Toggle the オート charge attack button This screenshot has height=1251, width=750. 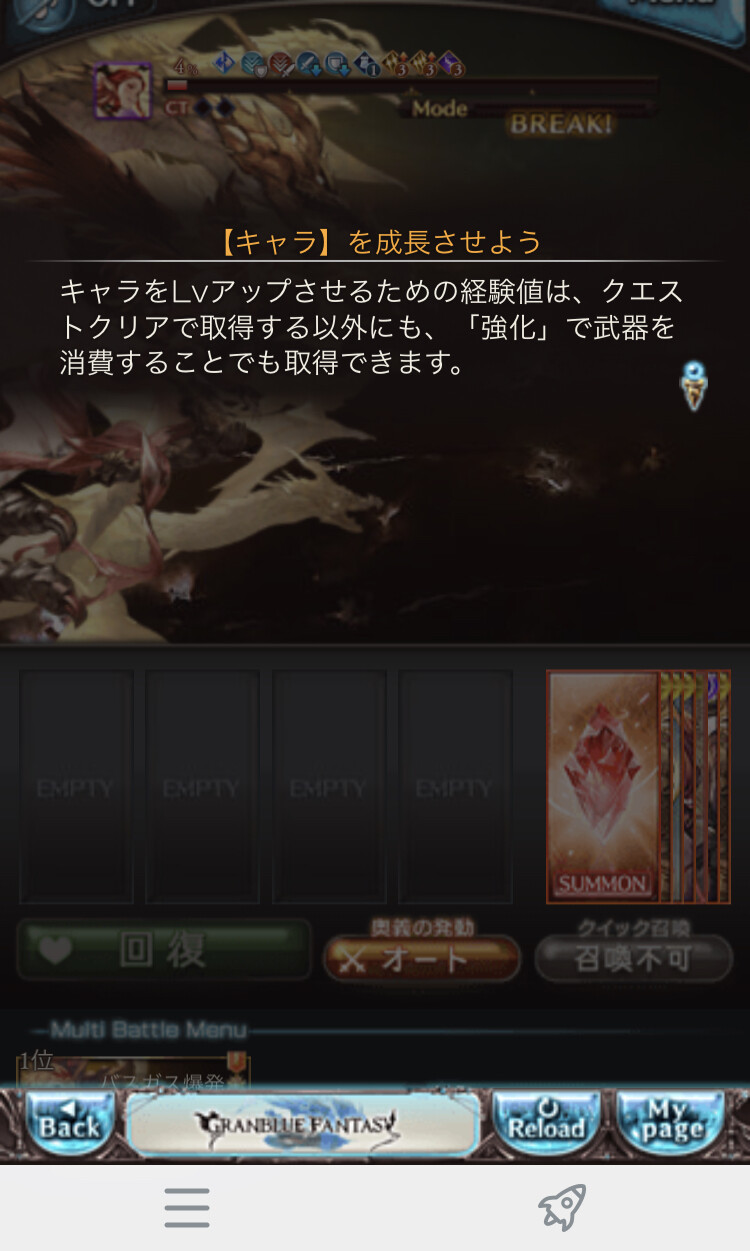coord(421,959)
